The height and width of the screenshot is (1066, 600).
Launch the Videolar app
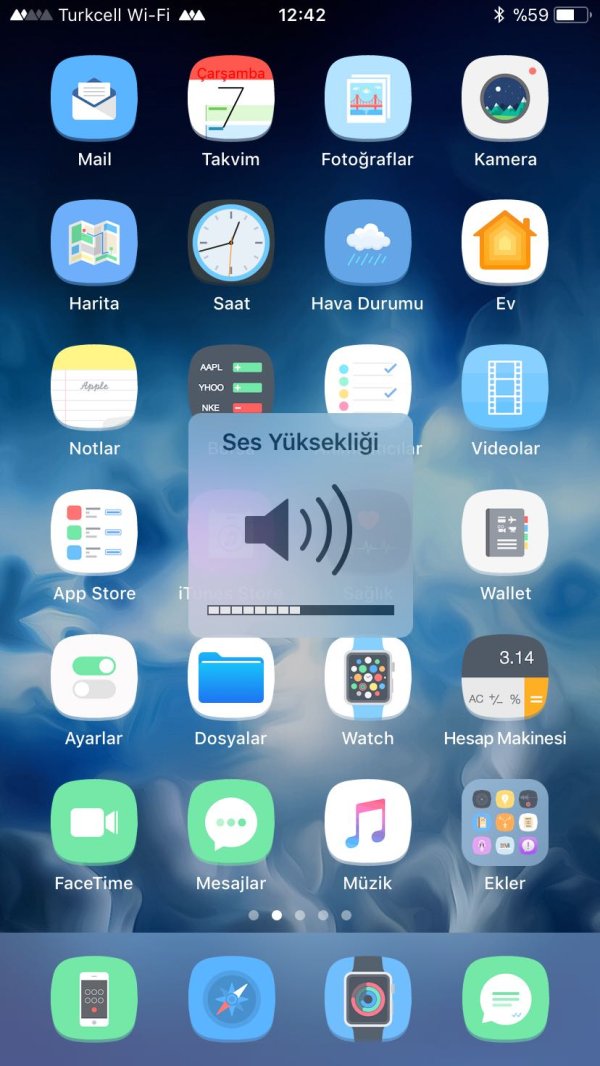(505, 388)
